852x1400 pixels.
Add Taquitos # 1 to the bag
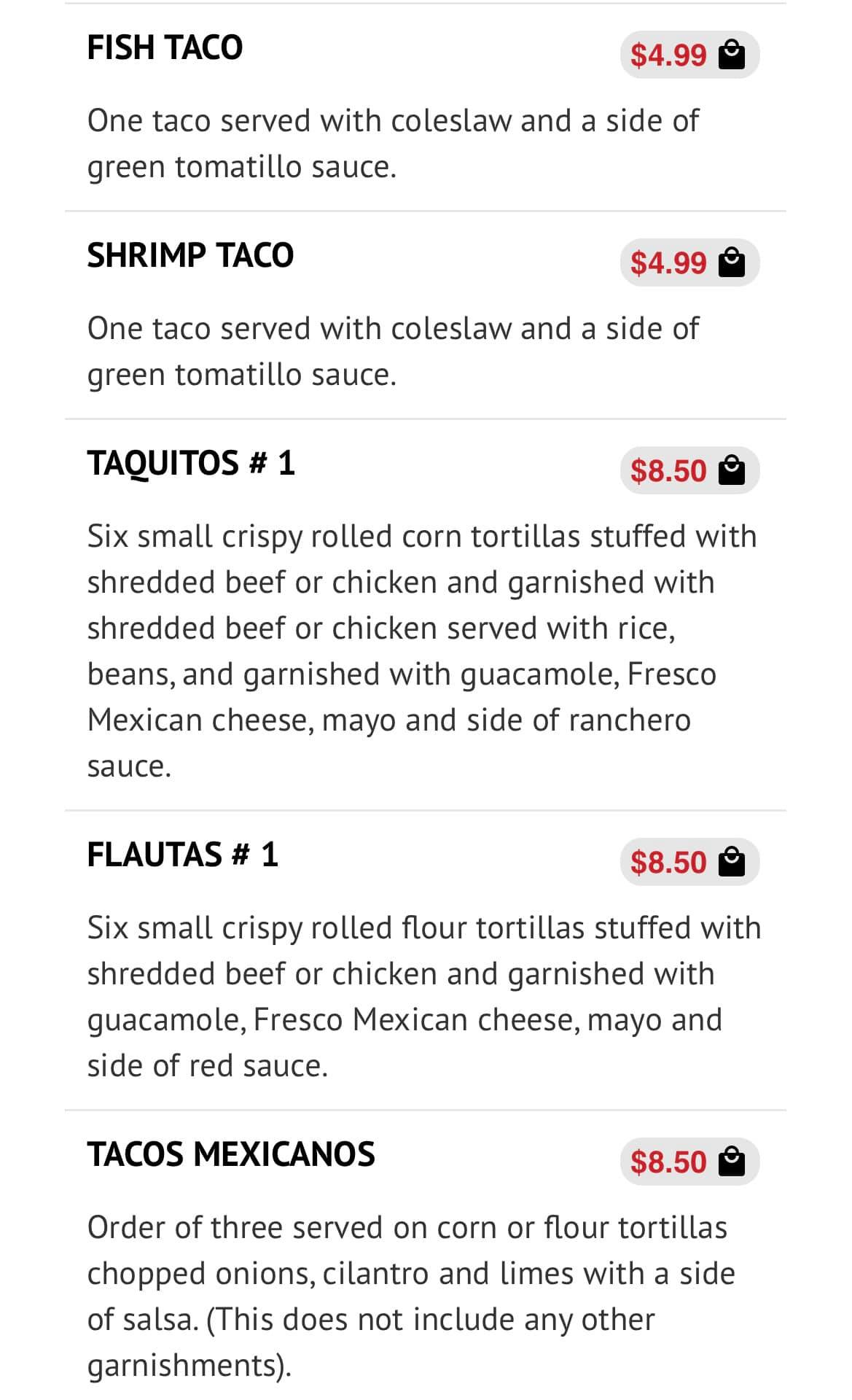[x=689, y=471]
